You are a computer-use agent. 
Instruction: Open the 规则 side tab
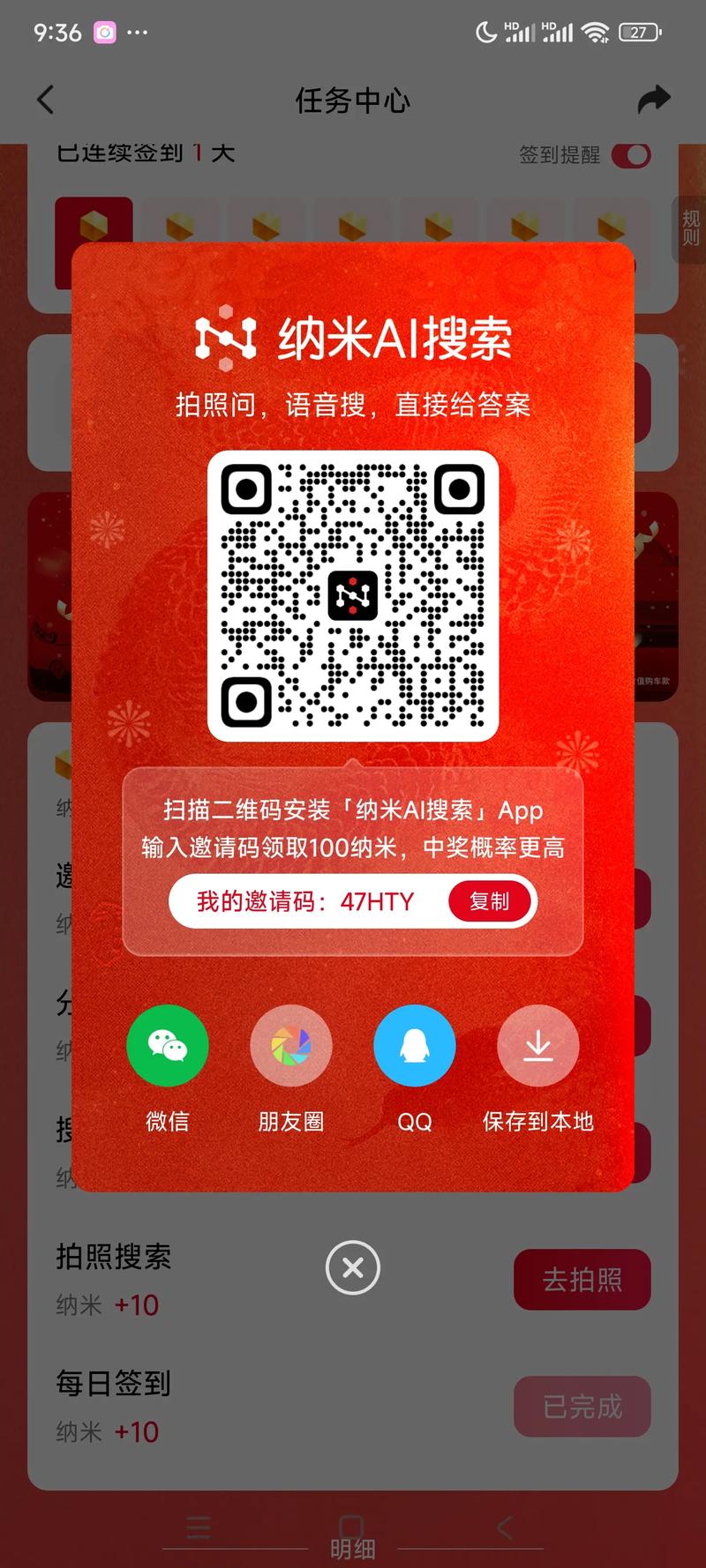[x=690, y=228]
